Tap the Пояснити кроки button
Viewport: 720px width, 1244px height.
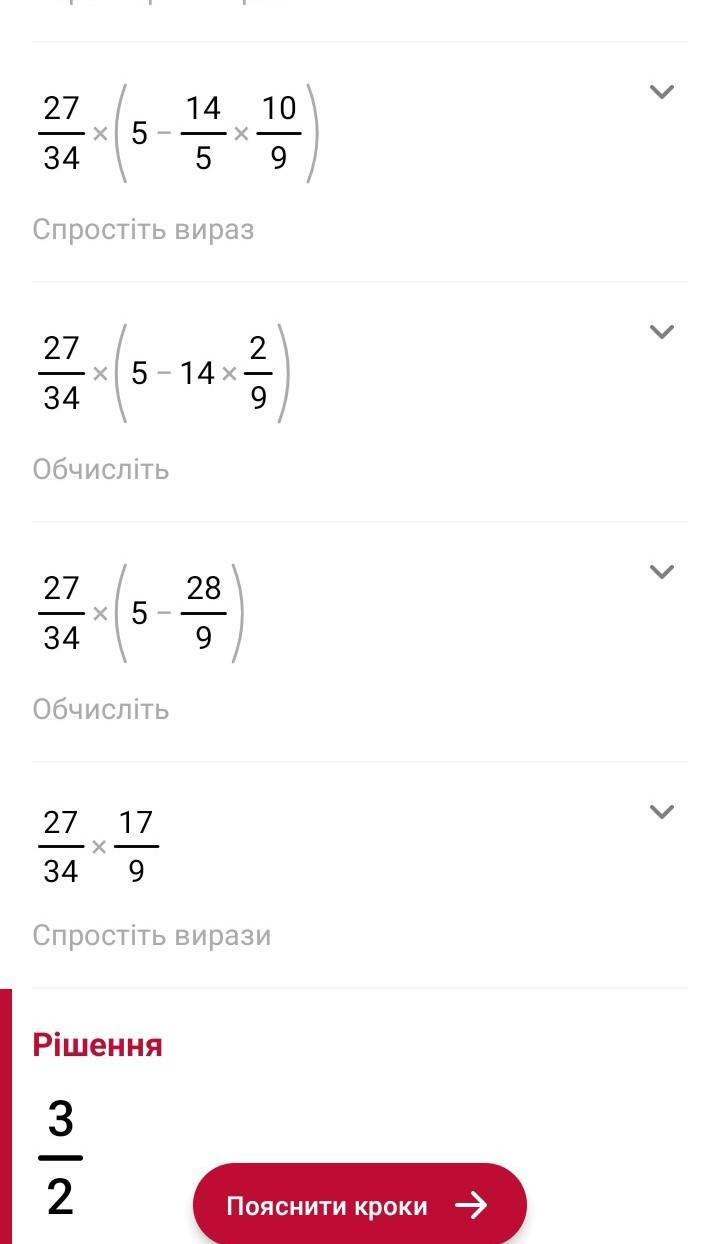(x=359, y=1205)
